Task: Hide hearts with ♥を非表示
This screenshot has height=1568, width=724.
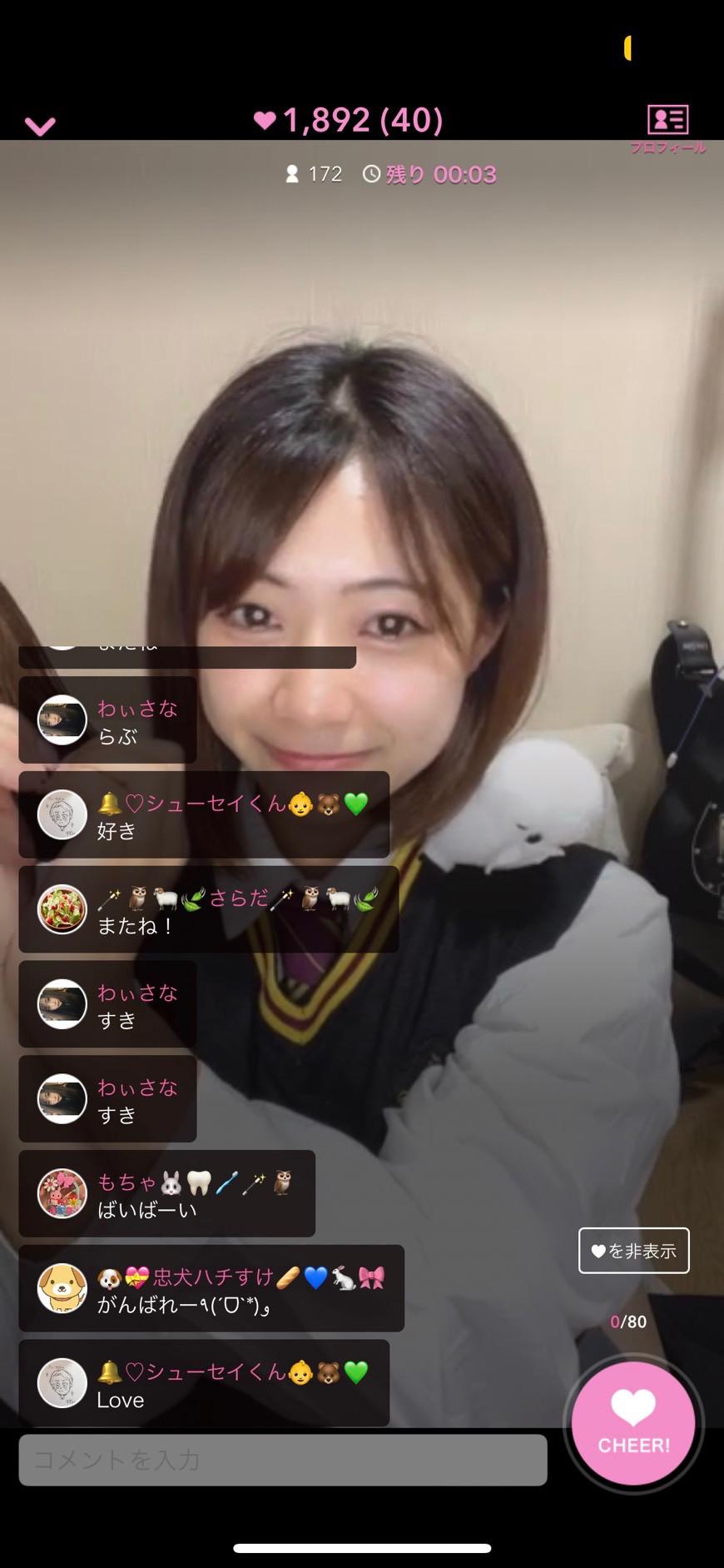Action: (633, 1250)
